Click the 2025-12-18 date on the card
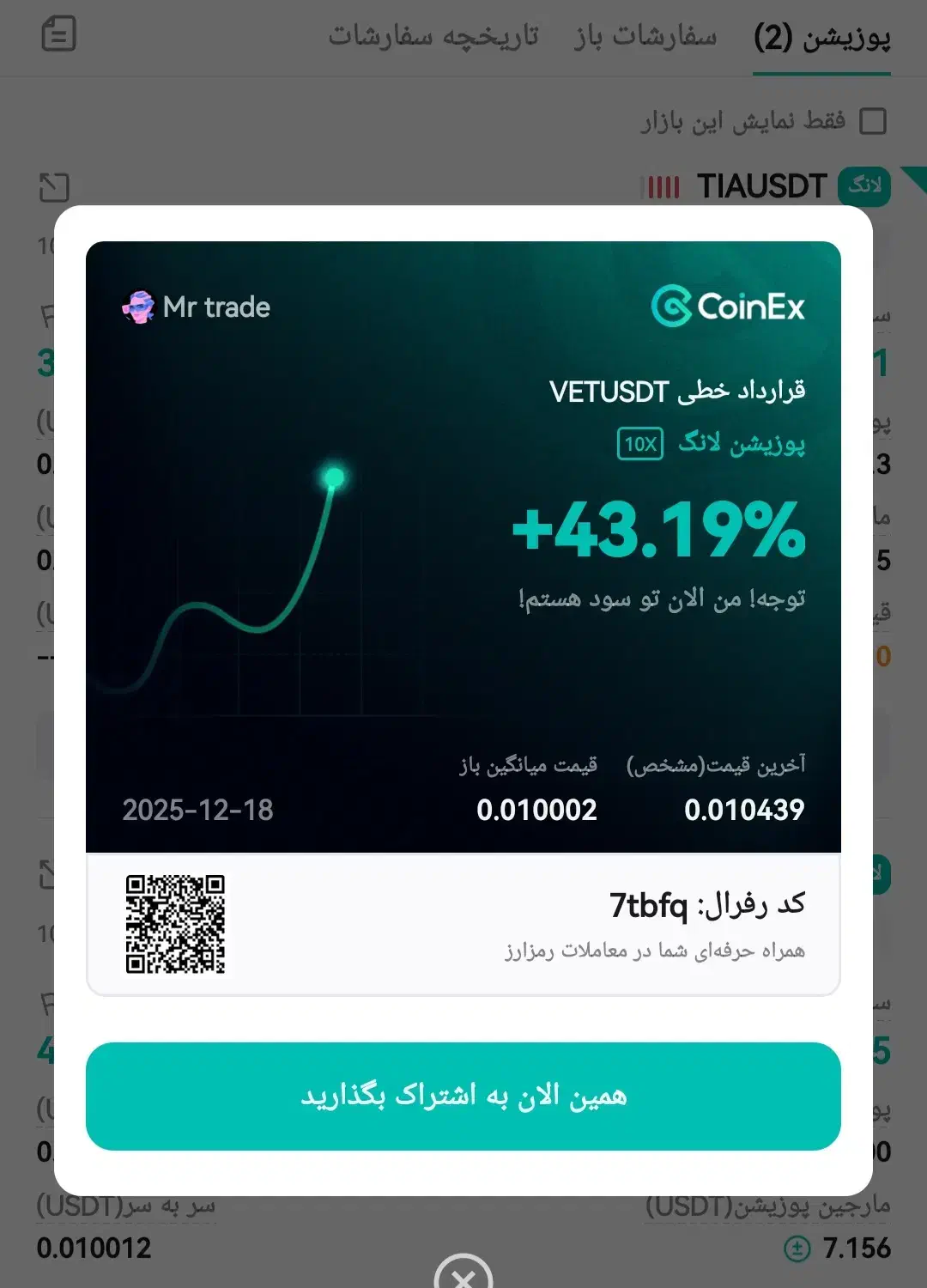The width and height of the screenshot is (927, 1288). pos(198,810)
